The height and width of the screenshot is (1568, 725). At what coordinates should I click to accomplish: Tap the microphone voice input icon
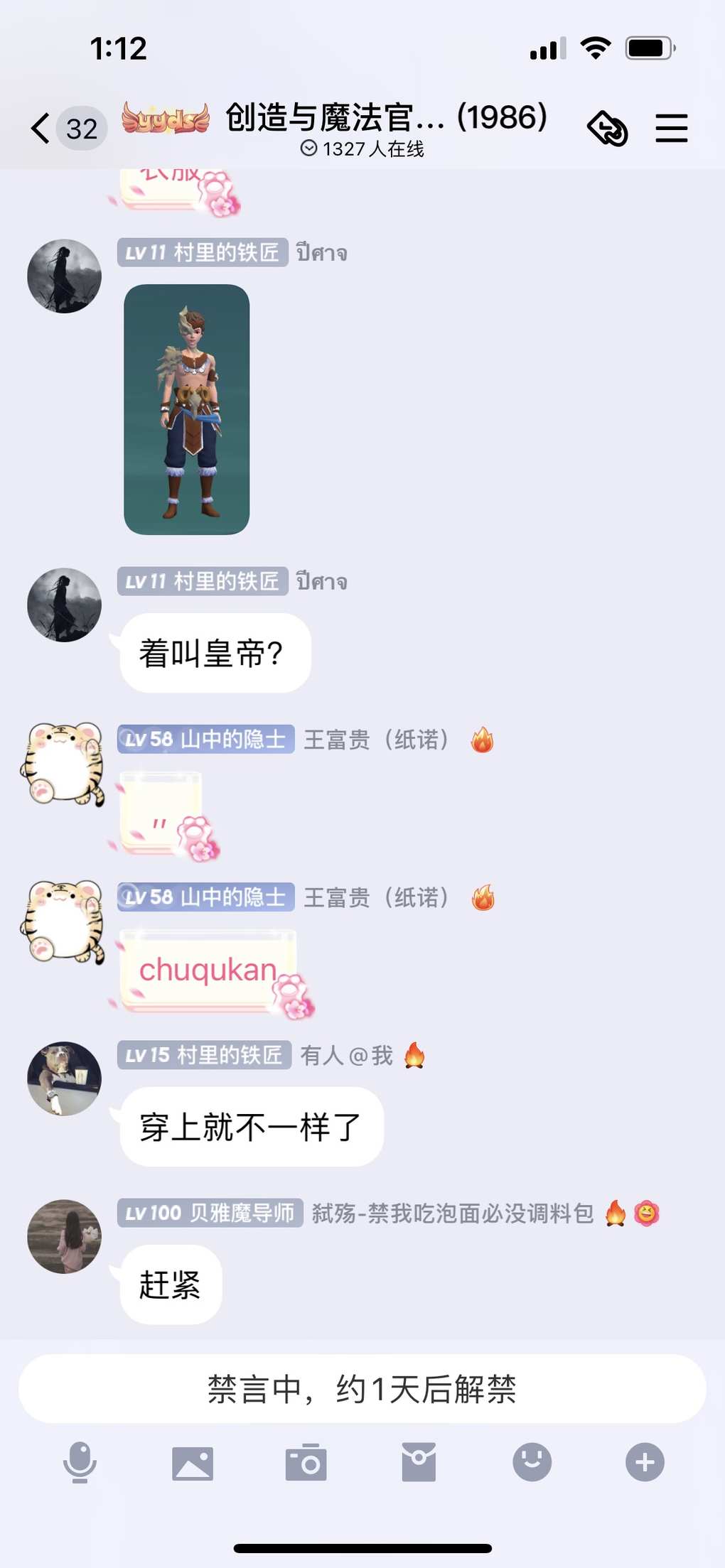(x=80, y=1462)
